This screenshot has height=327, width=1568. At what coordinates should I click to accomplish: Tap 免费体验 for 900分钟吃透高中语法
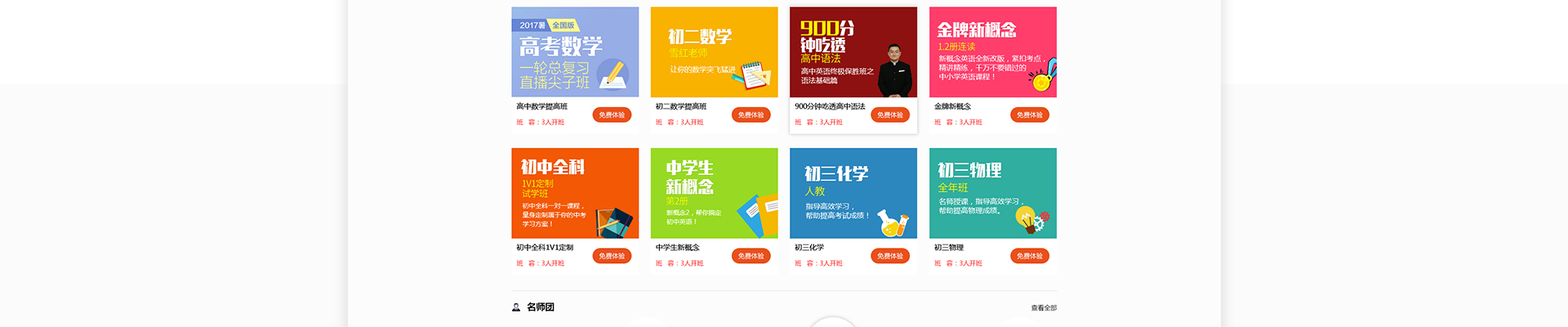tap(889, 115)
